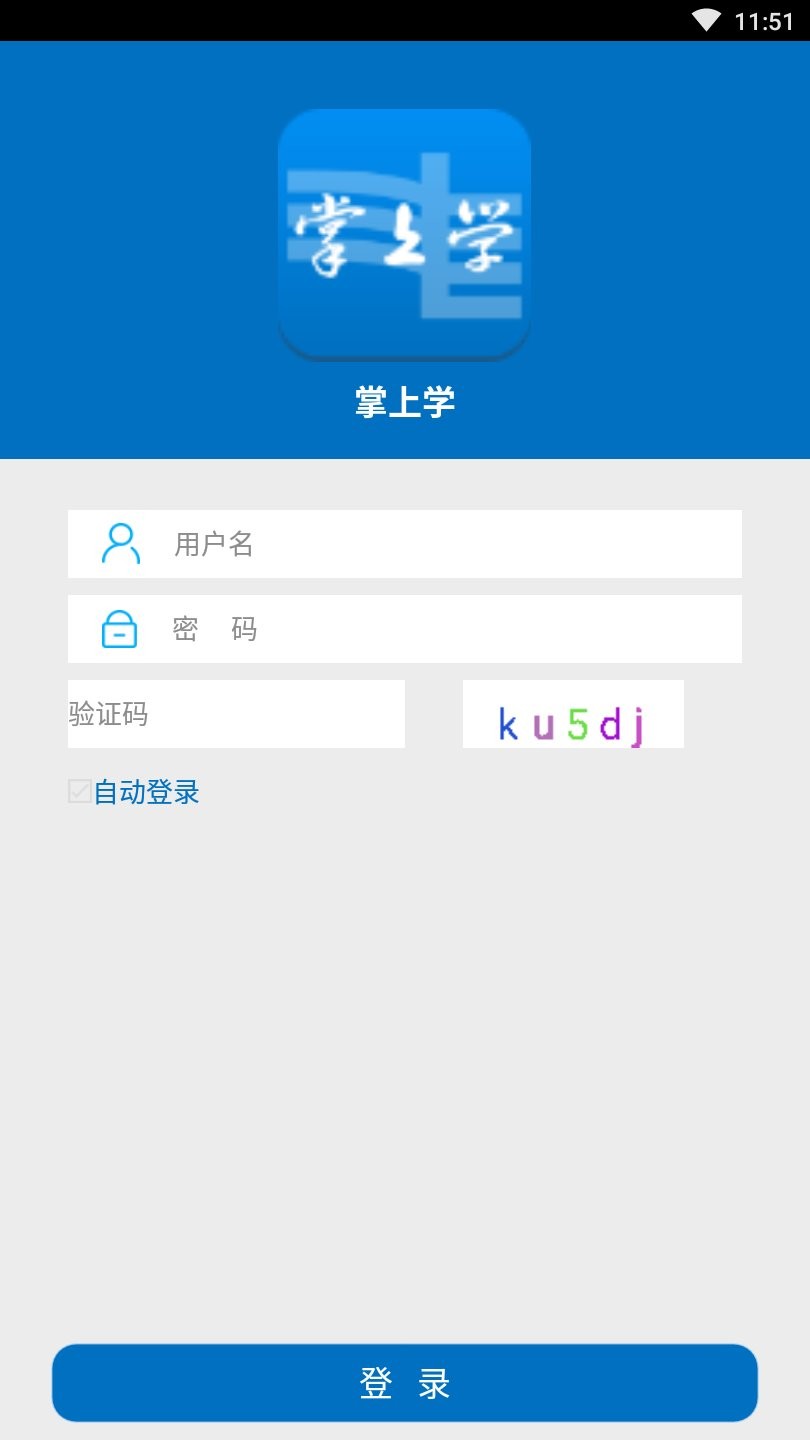Click the padlock icon beside 密码 field
Screen dimensions: 810x1440
119,629
